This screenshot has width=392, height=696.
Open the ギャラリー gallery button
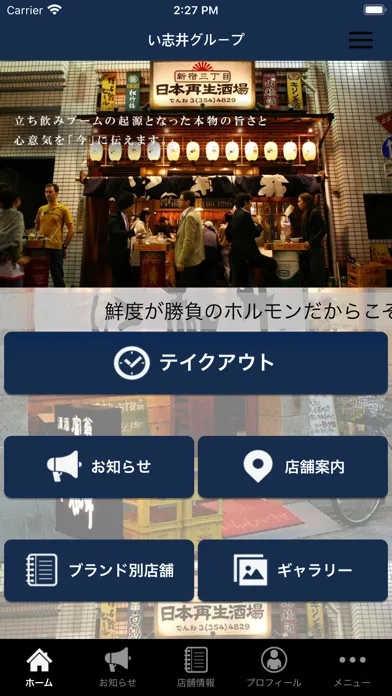[293, 570]
